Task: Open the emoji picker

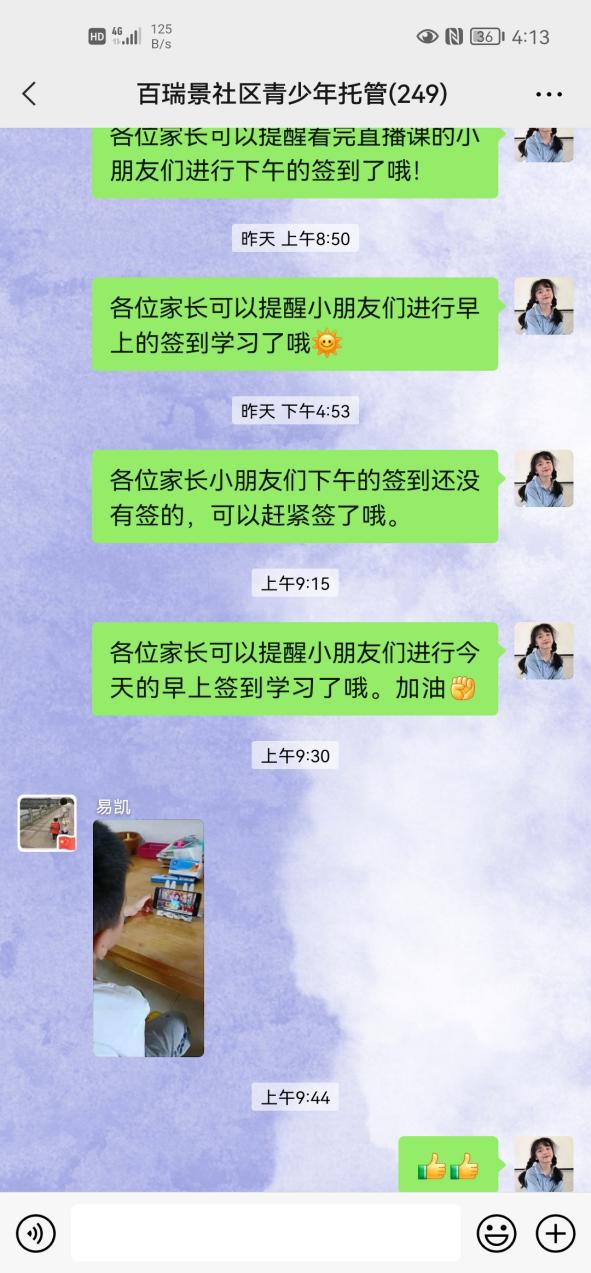Action: tap(496, 1234)
